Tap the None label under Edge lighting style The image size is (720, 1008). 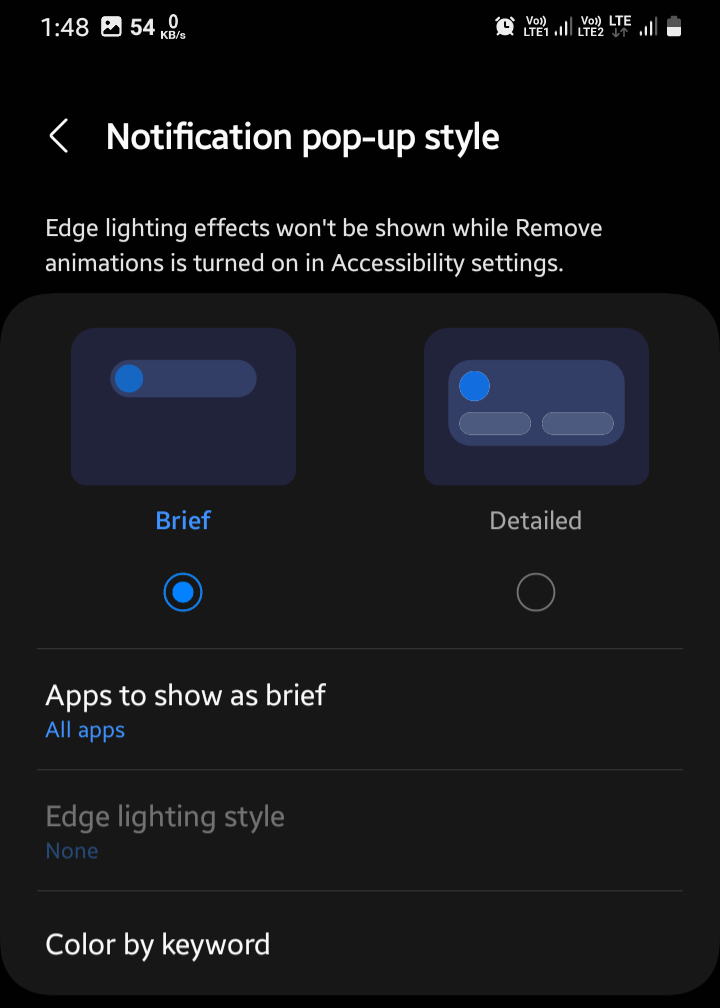(72, 851)
